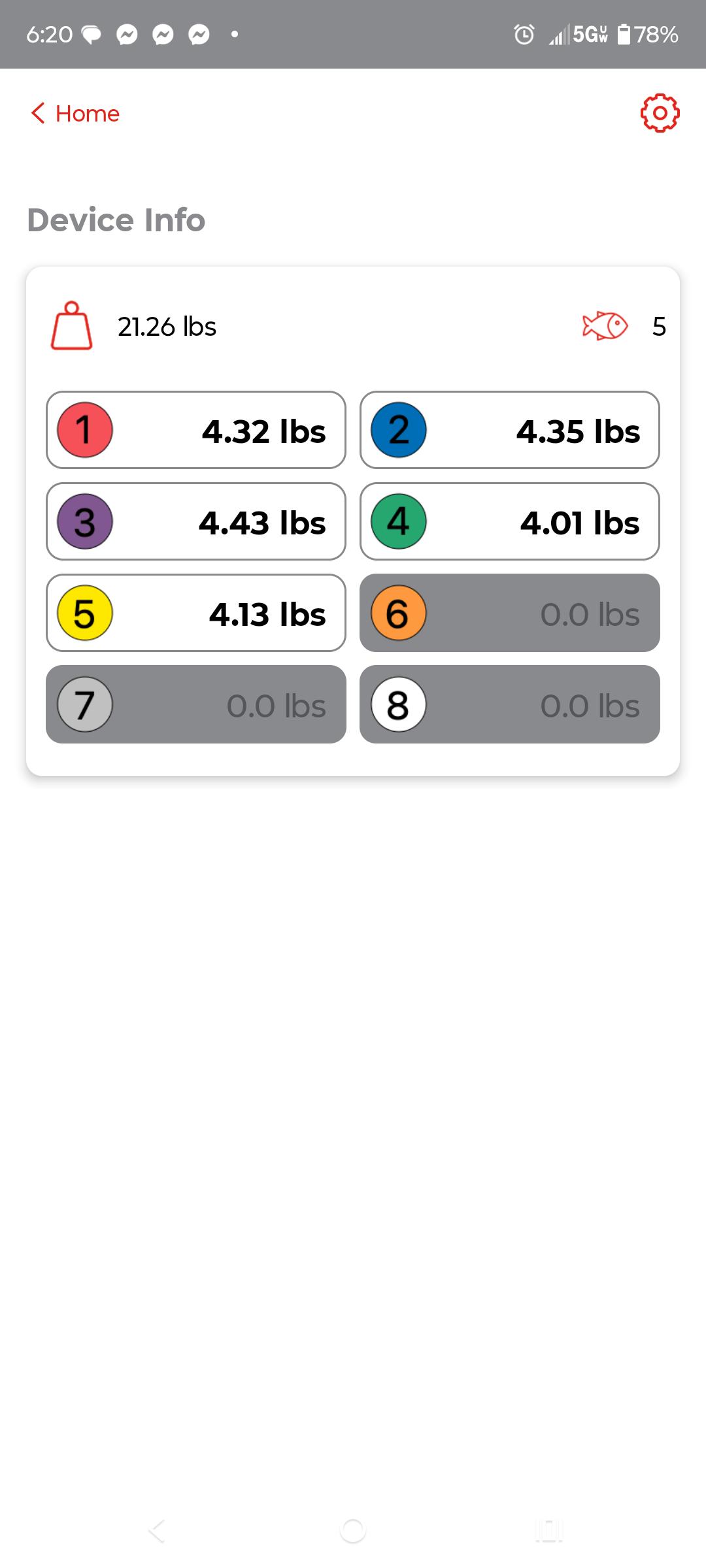Select slot 5 with 4.13 lbs
The image size is (706, 1568).
pyautogui.click(x=196, y=613)
